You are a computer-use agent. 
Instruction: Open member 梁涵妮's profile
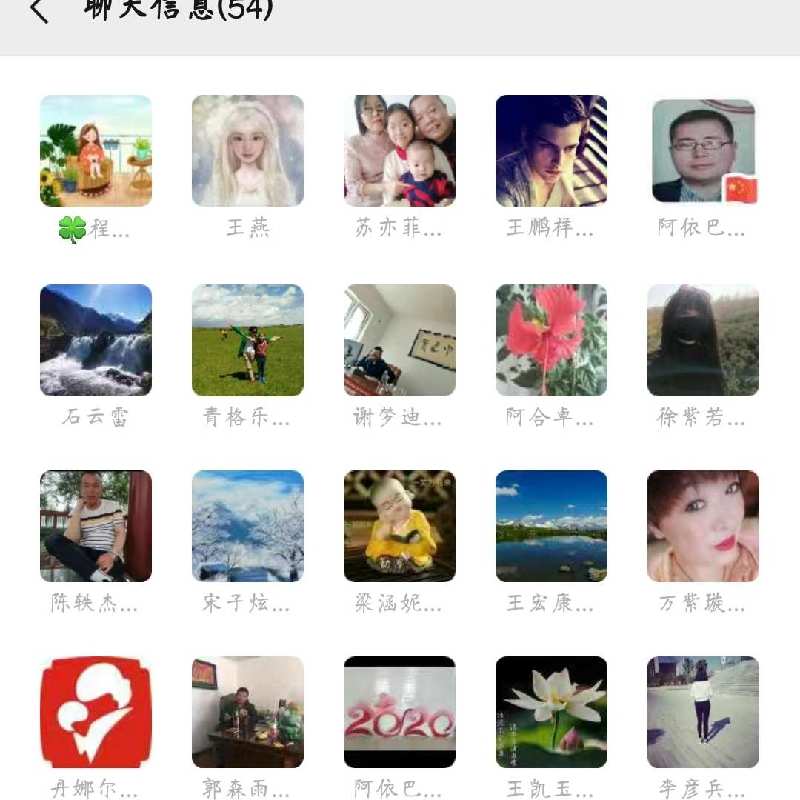tap(400, 526)
